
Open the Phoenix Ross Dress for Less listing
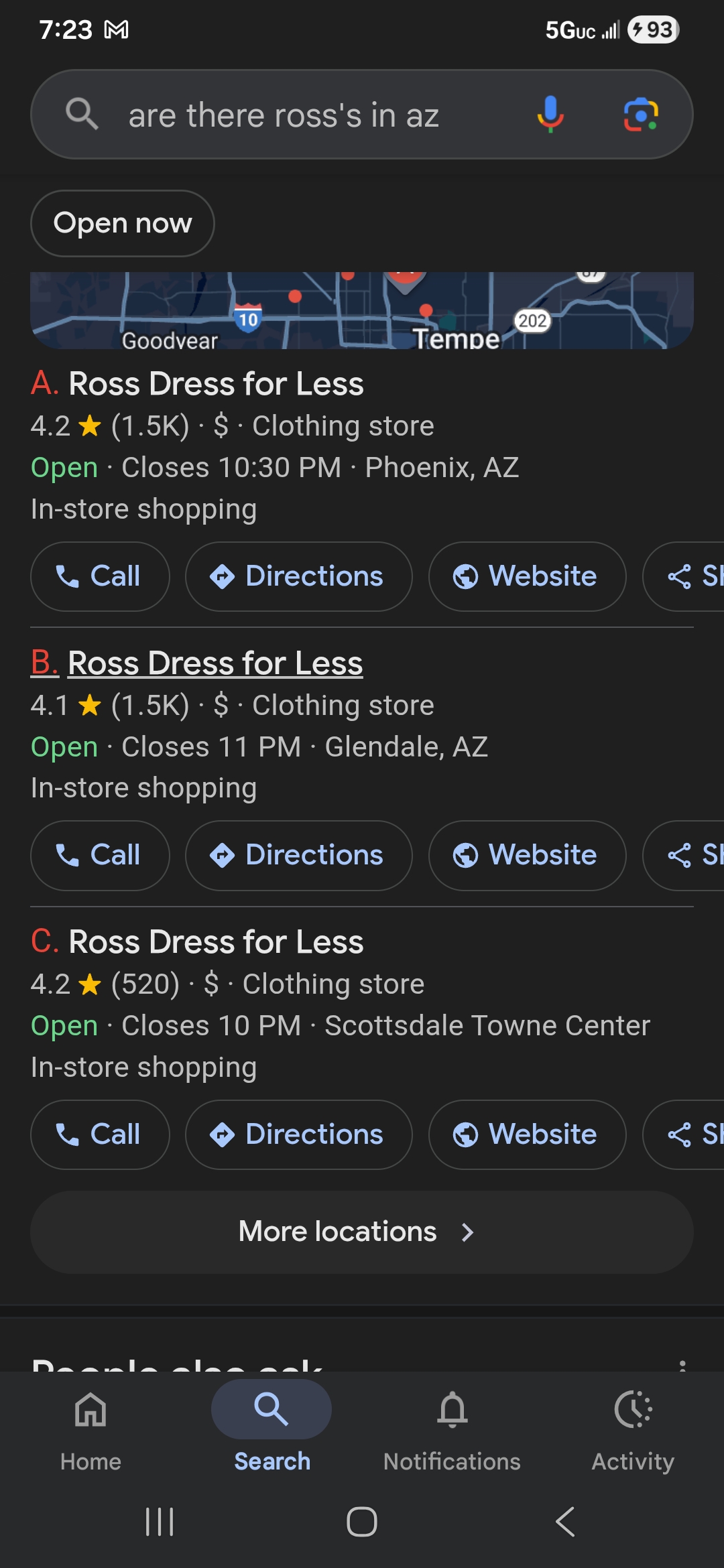tap(215, 384)
